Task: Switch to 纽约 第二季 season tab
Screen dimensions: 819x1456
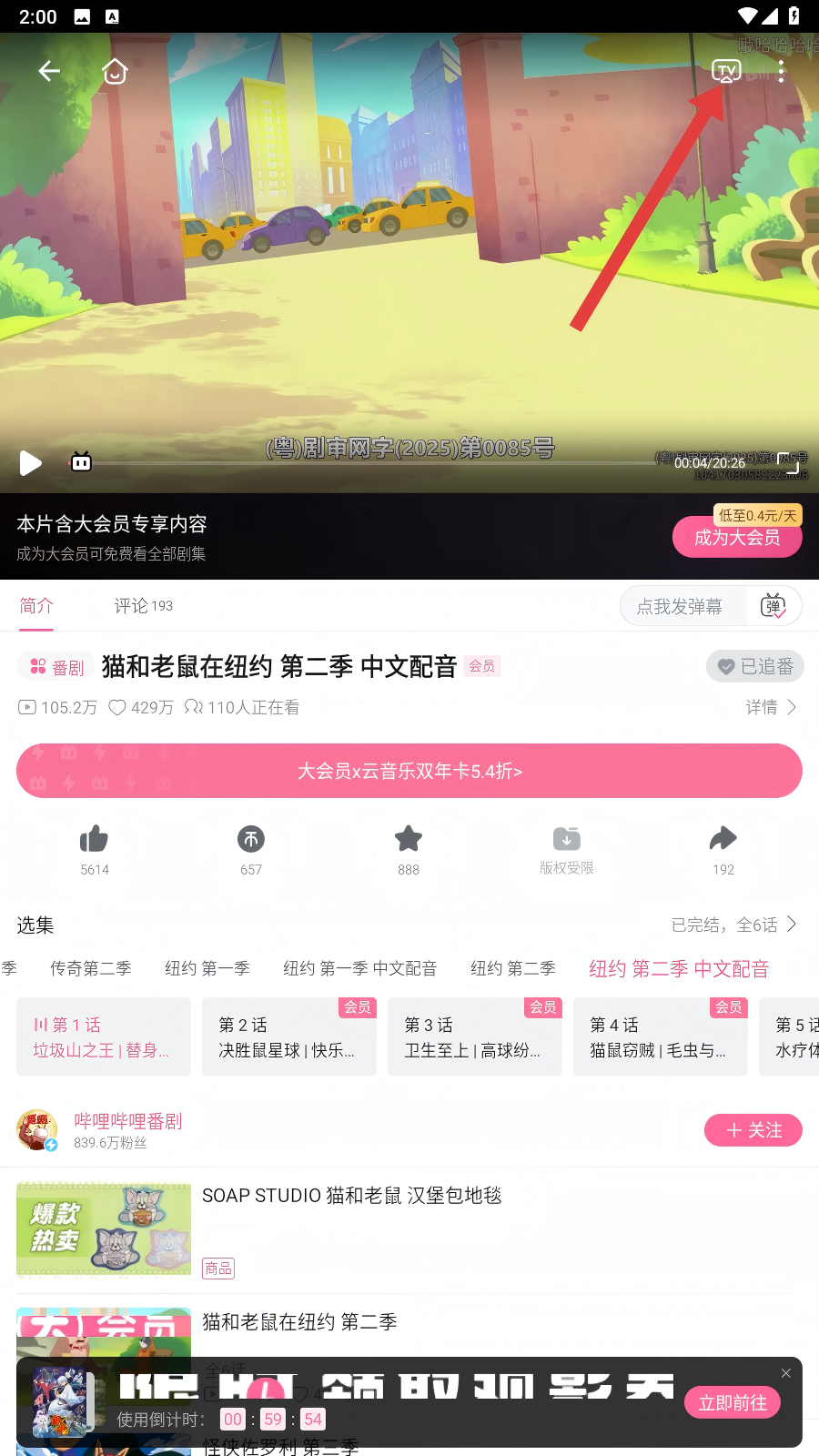Action: pos(512,968)
